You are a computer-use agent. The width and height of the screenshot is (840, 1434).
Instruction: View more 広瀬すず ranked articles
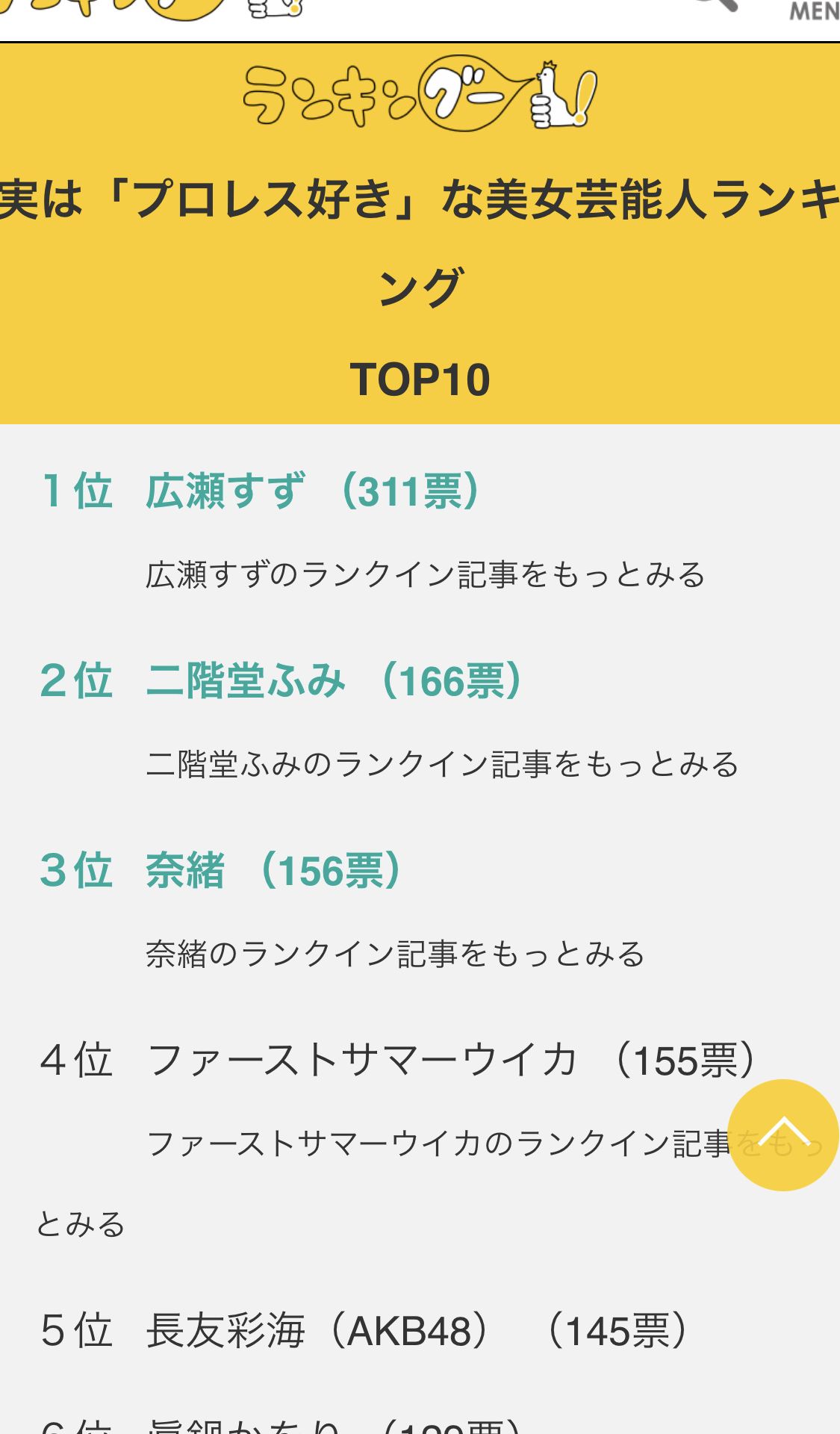pos(425,575)
